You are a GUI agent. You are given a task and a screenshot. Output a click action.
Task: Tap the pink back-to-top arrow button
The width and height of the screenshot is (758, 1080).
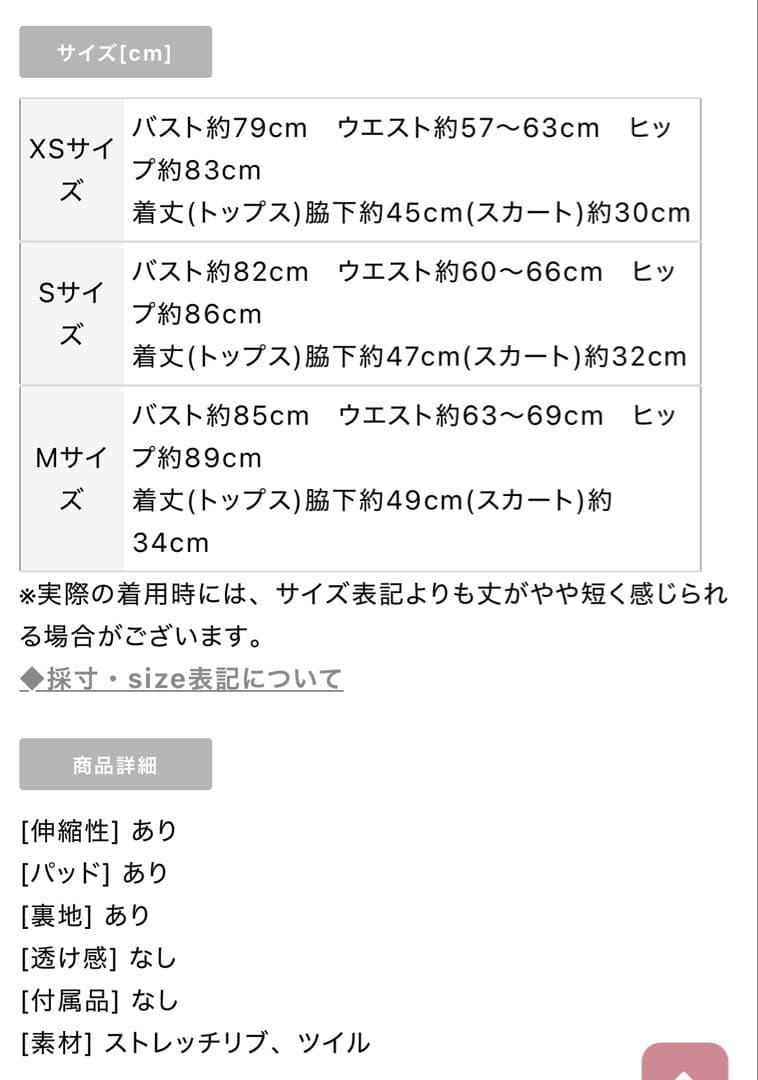coord(684,1063)
